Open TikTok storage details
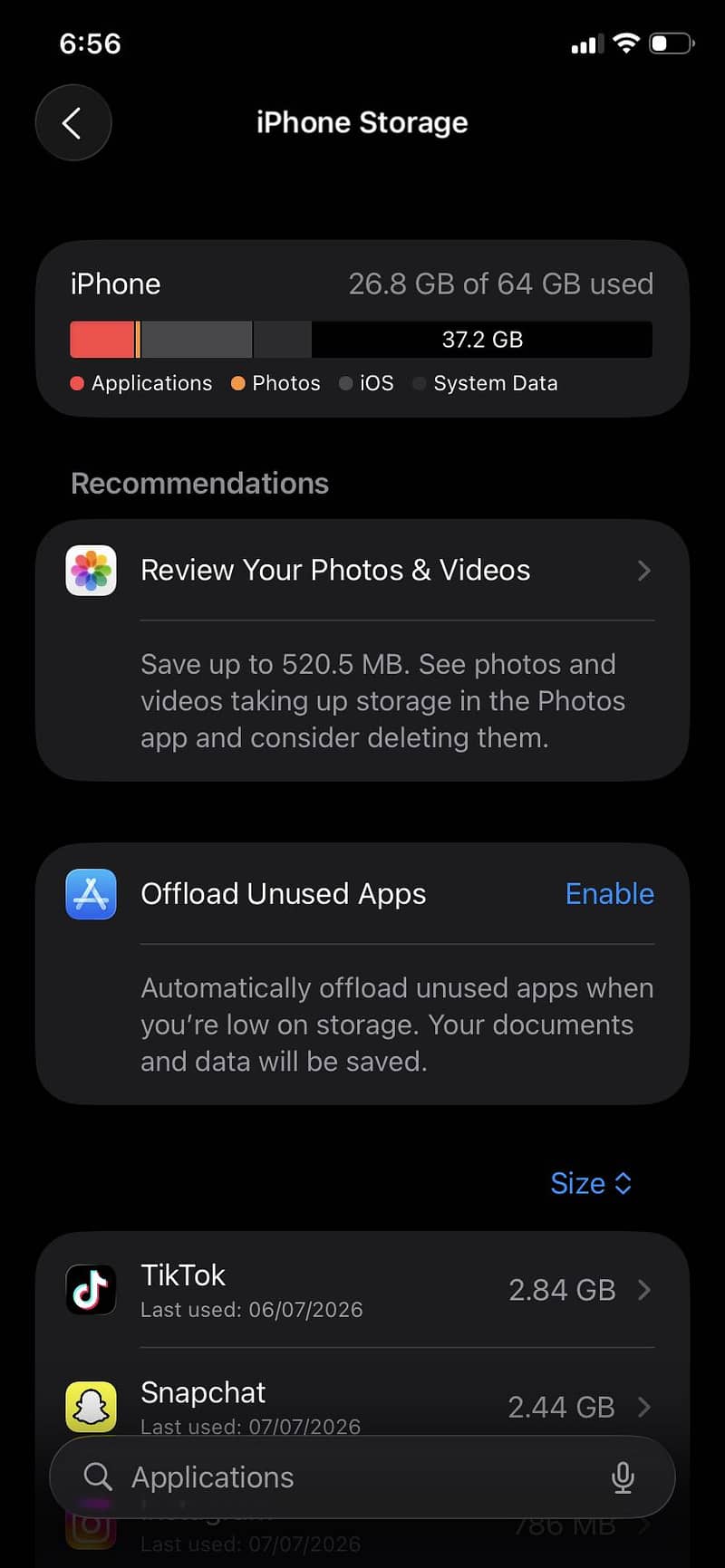This screenshot has width=725, height=1568. [362, 1290]
